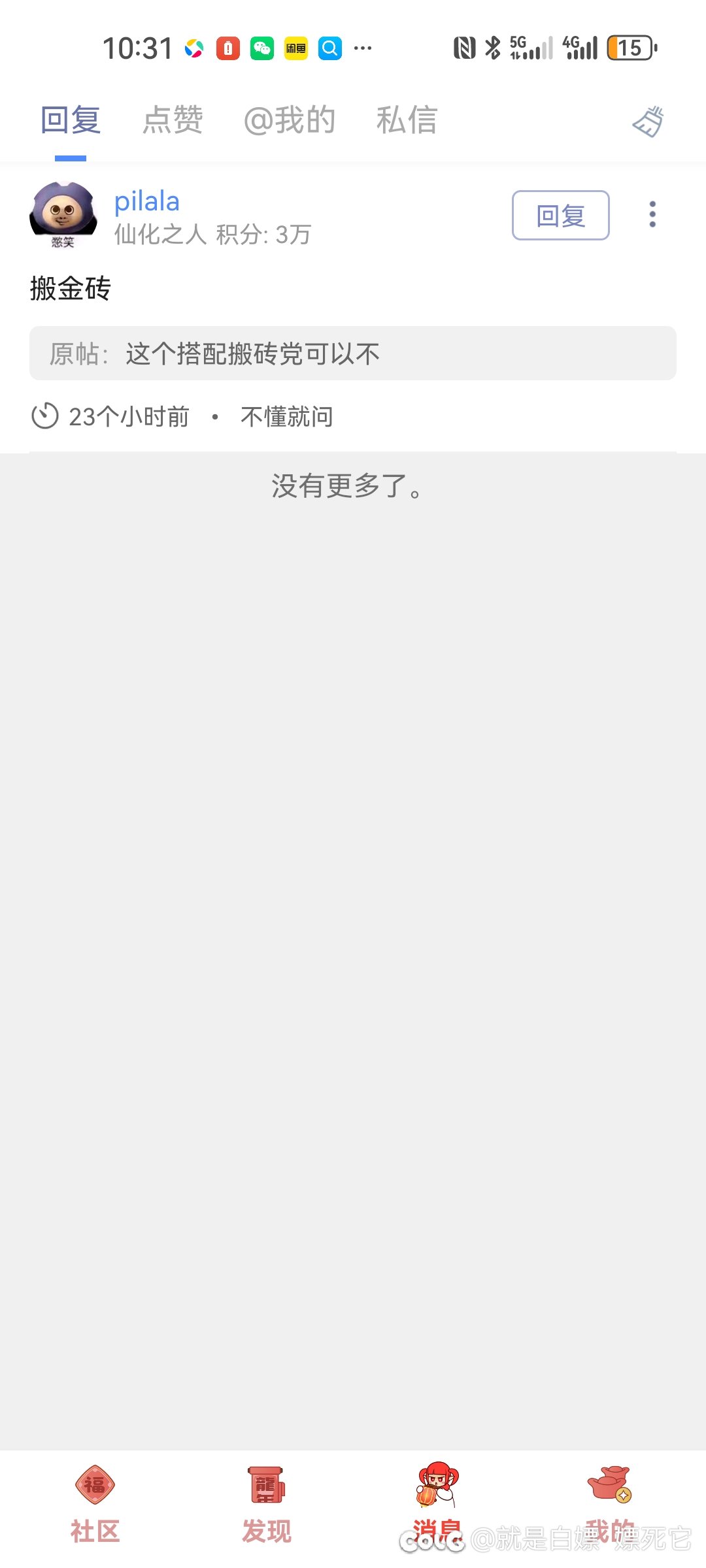
Task: View pilala's avatar
Action: pyautogui.click(x=63, y=214)
